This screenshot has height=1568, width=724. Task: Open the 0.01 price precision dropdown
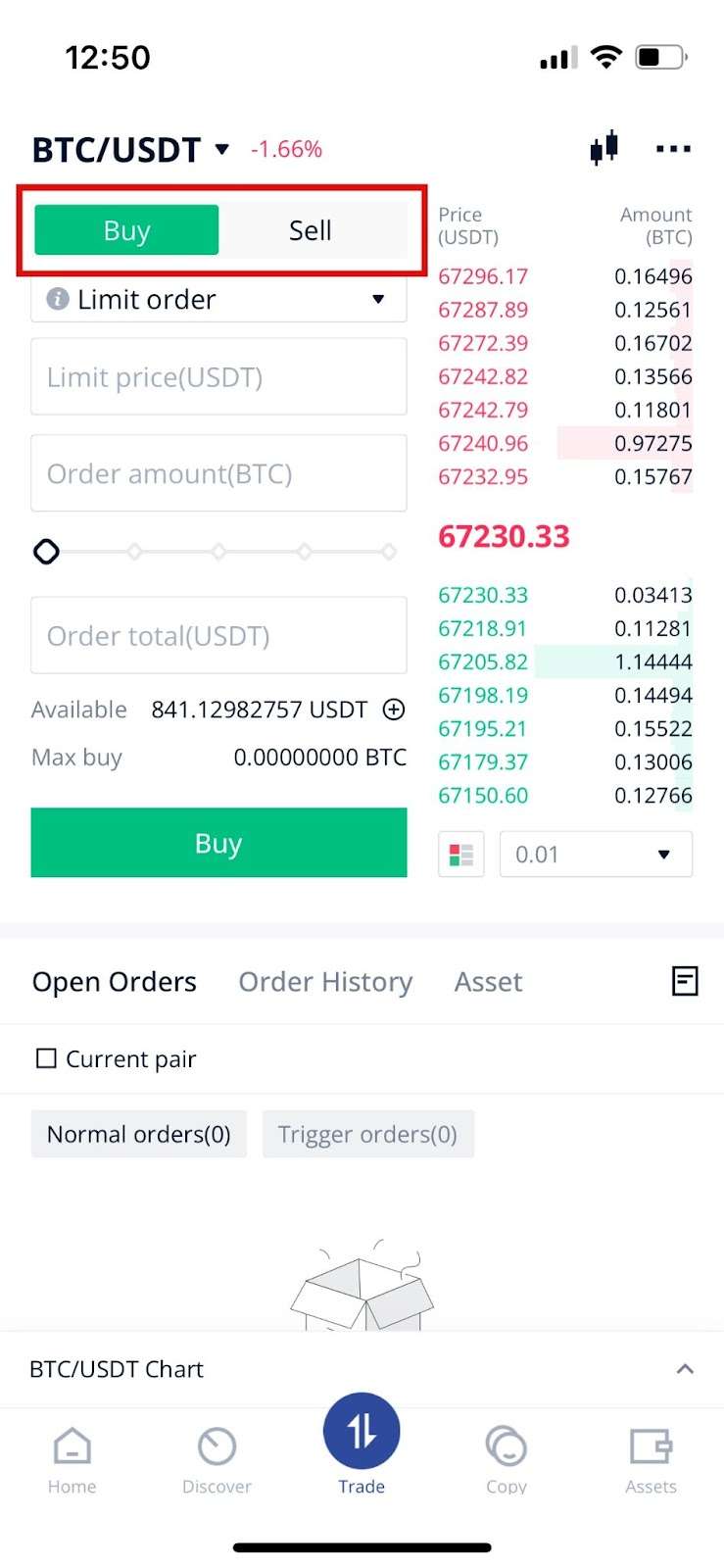tap(595, 855)
